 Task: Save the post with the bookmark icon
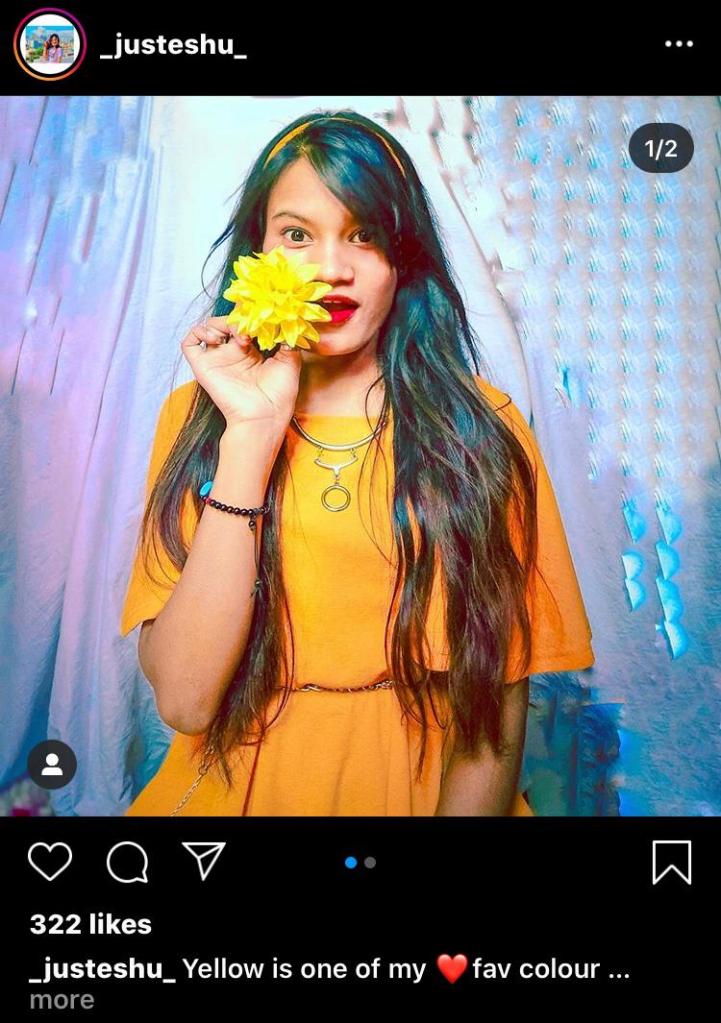(671, 861)
